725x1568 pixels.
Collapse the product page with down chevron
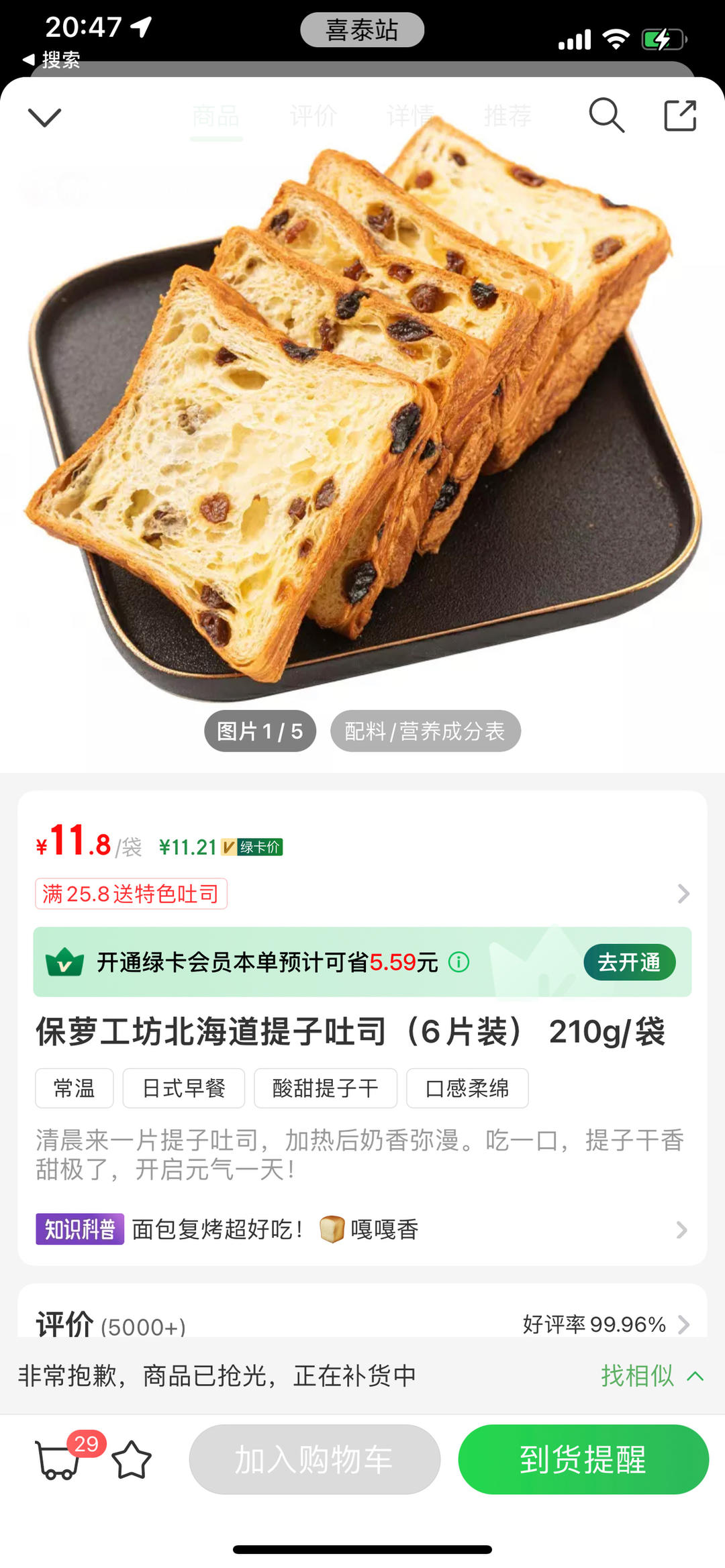pyautogui.click(x=44, y=117)
